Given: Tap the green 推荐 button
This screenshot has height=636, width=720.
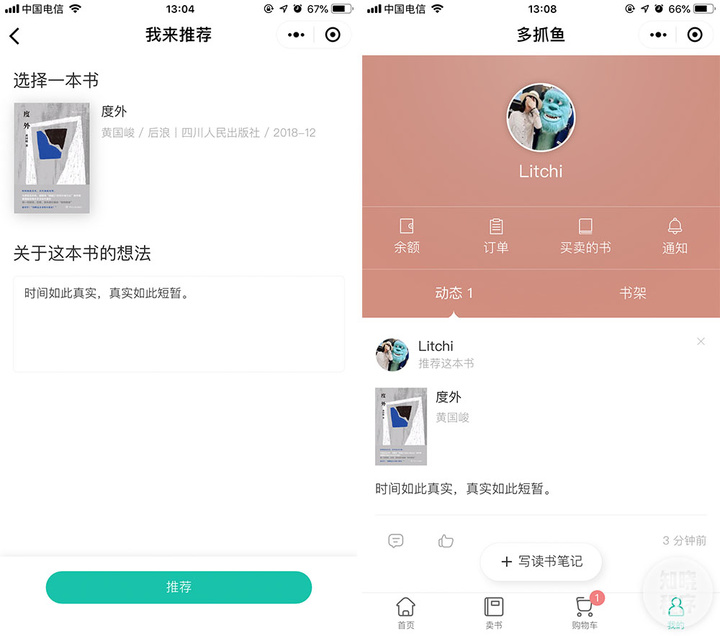Looking at the screenshot, I should (179, 587).
